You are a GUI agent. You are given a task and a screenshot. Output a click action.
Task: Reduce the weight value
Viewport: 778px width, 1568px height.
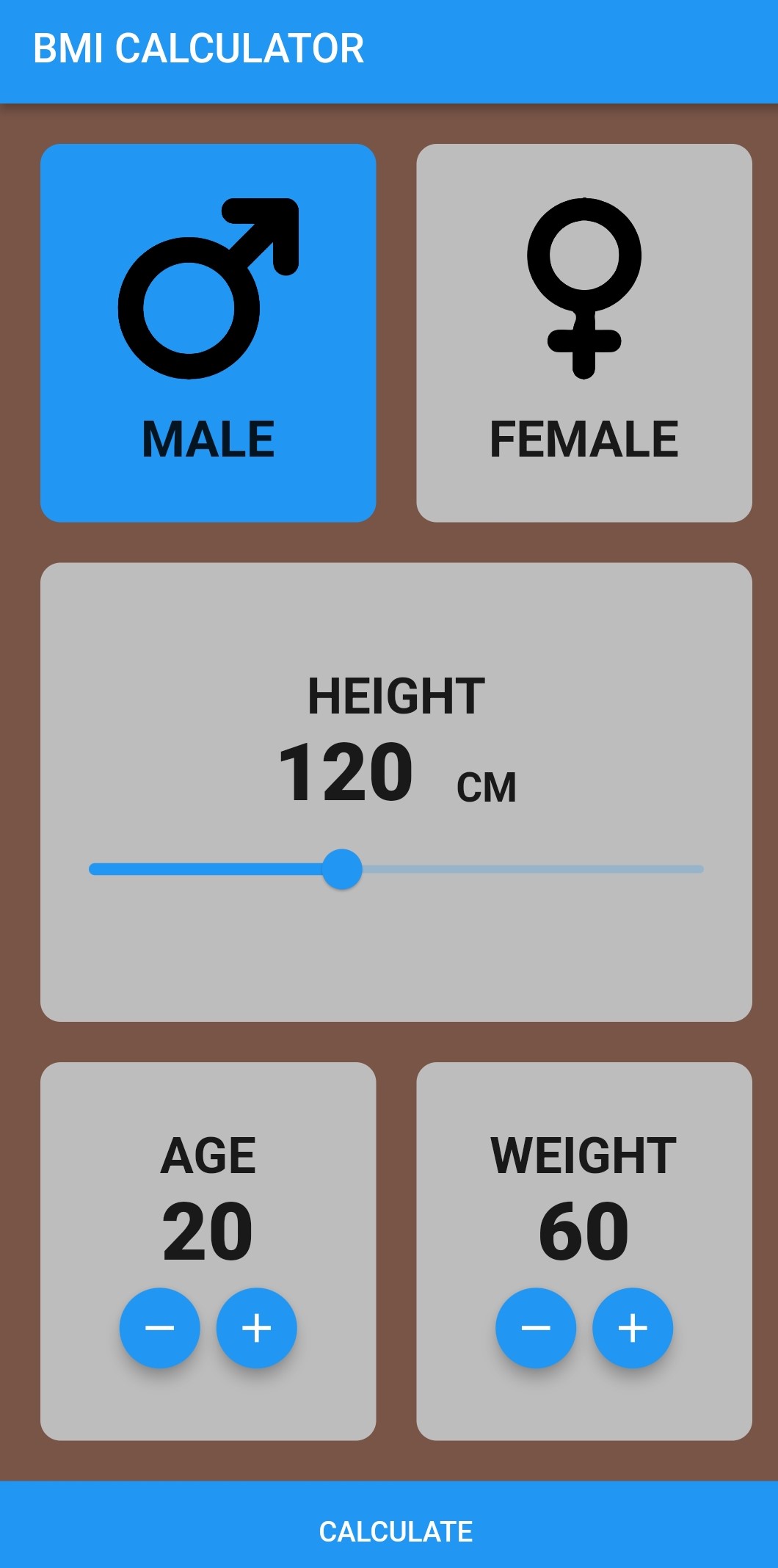(x=536, y=1328)
